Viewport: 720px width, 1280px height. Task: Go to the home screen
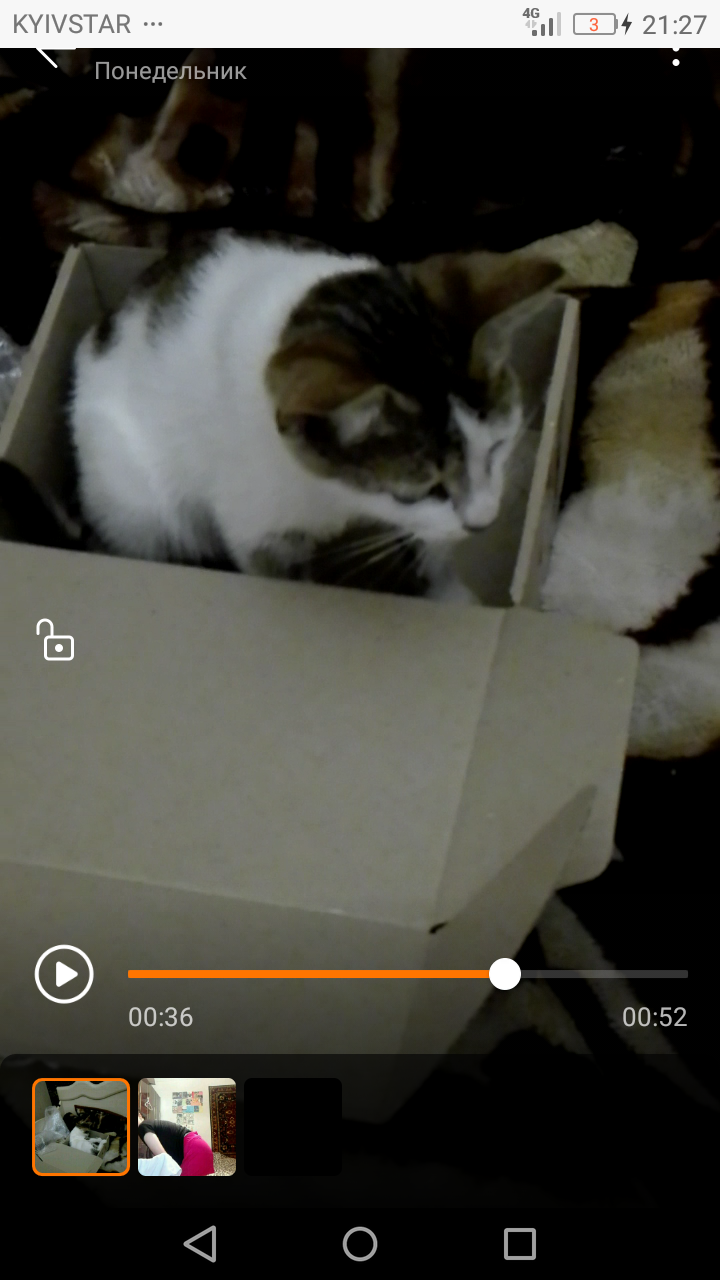click(x=360, y=1244)
